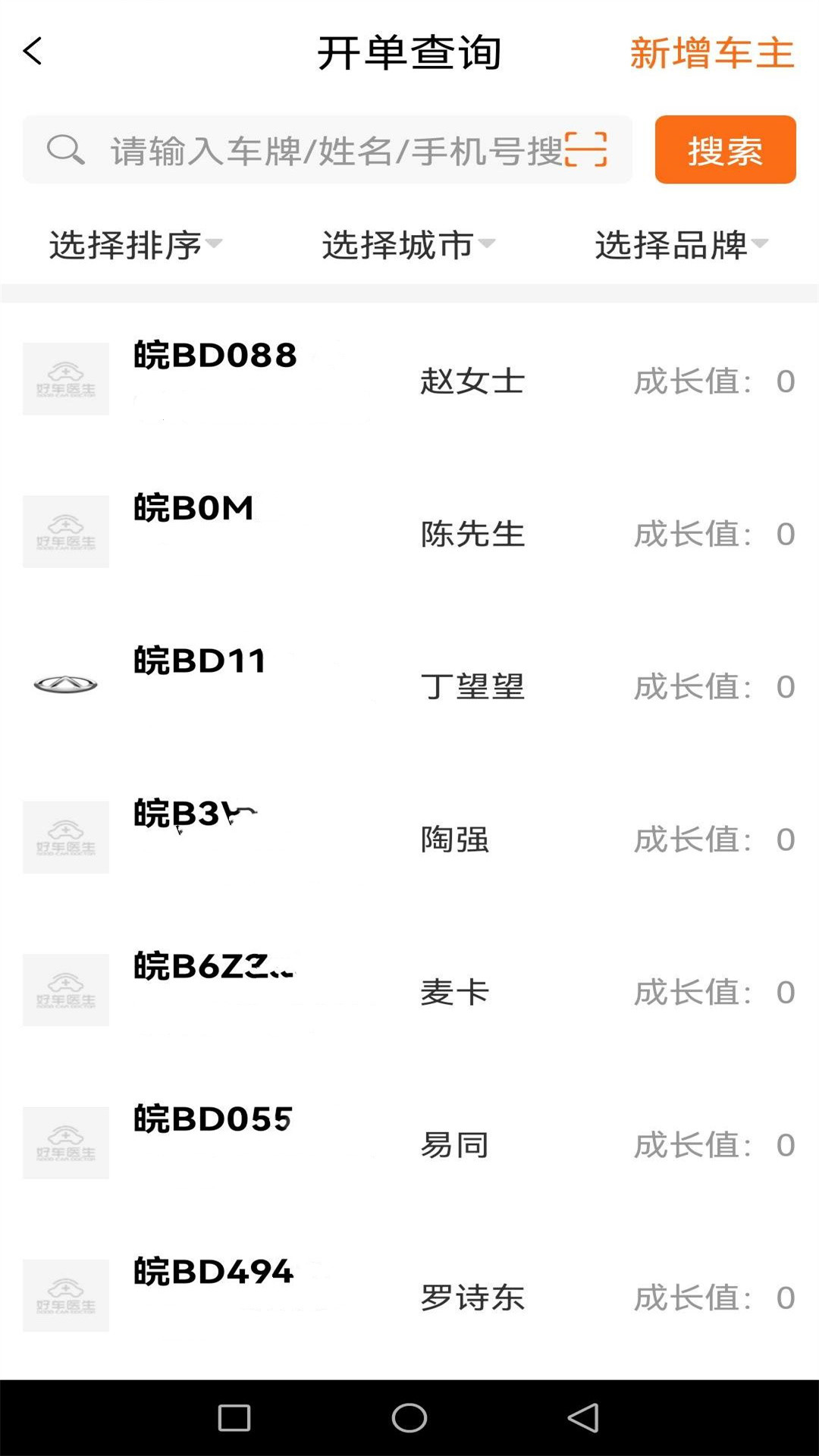Tap the back arrow at top left
Screen dimensions: 819x1456
pyautogui.click(x=30, y=52)
